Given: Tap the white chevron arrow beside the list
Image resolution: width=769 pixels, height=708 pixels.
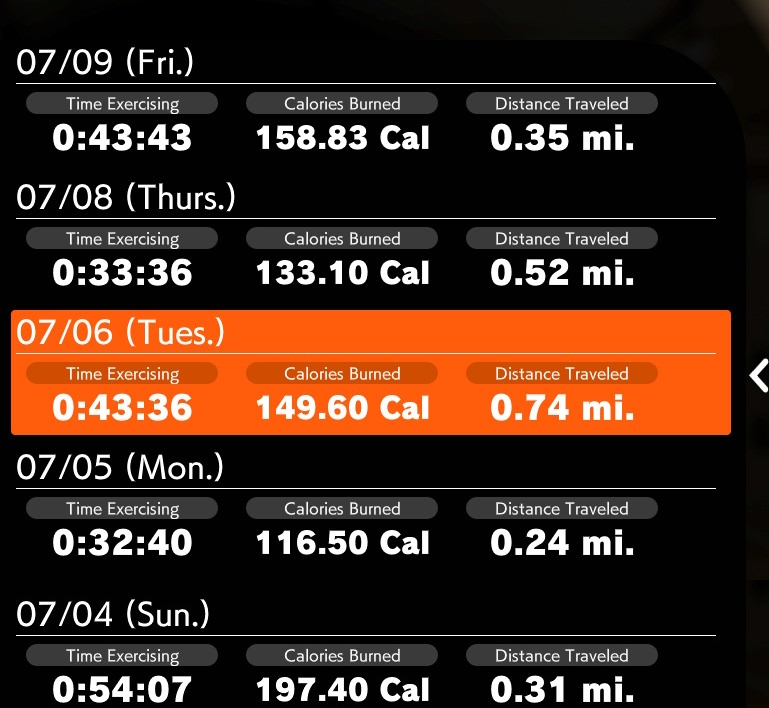Looking at the screenshot, I should [x=758, y=375].
